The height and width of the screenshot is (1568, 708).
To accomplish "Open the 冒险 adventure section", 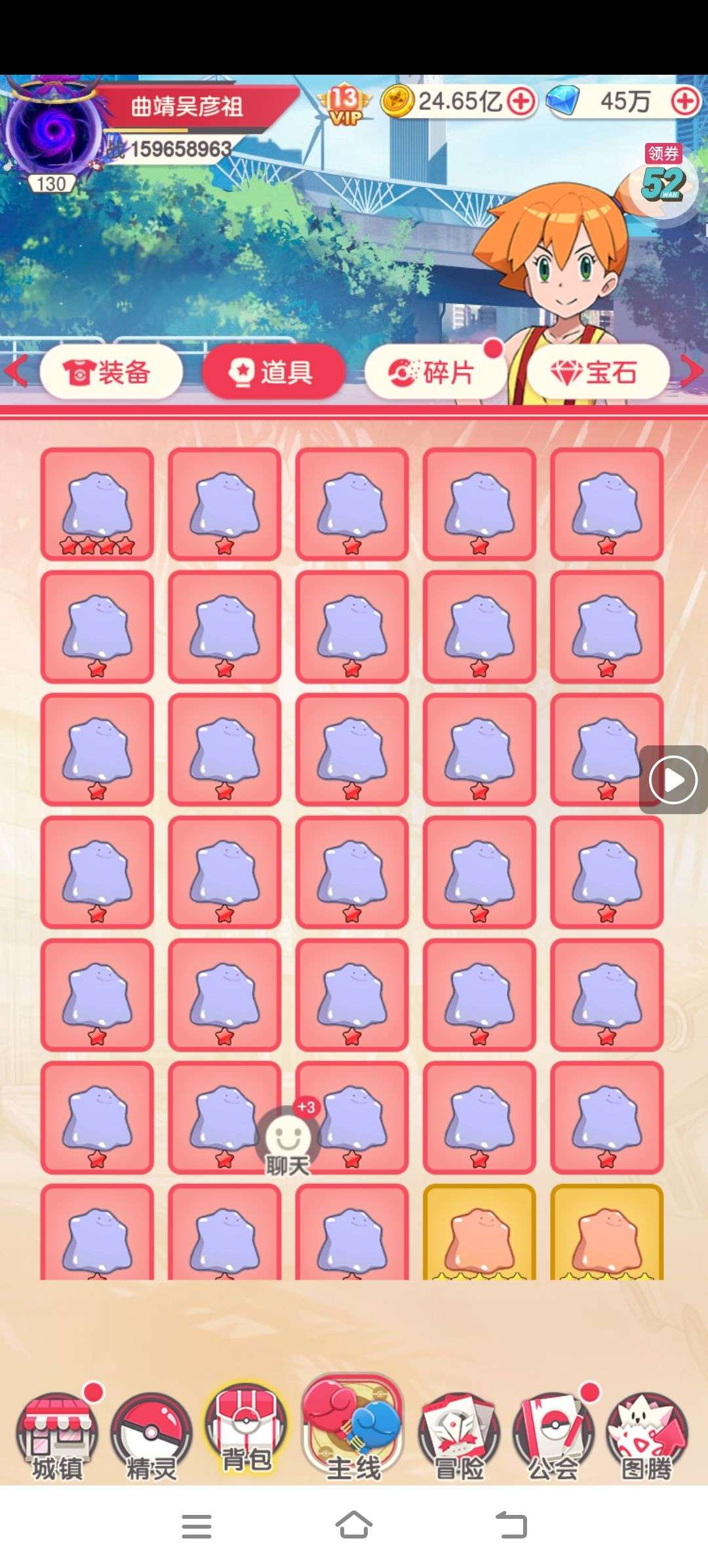I will pyautogui.click(x=459, y=1437).
